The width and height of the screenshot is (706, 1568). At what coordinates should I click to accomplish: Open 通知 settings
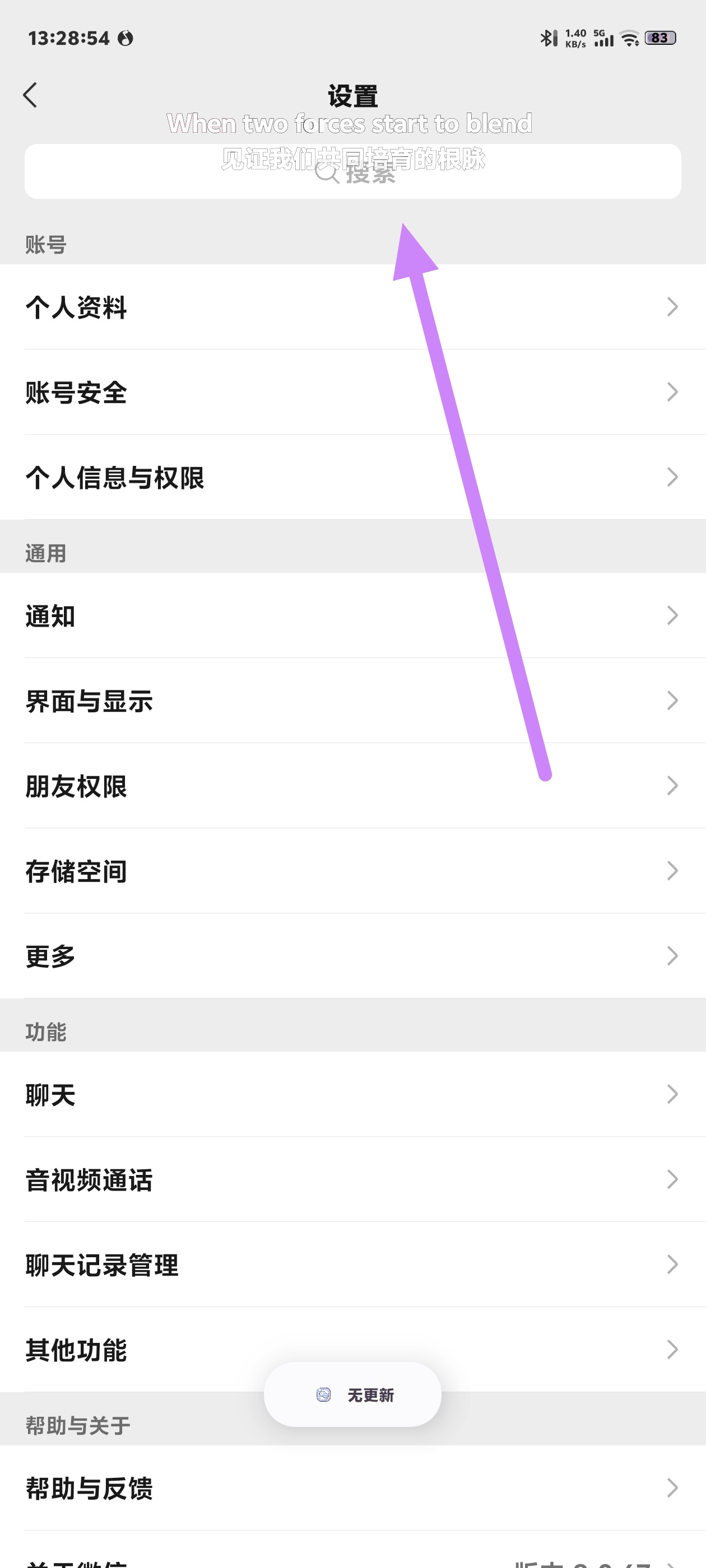(x=352, y=615)
